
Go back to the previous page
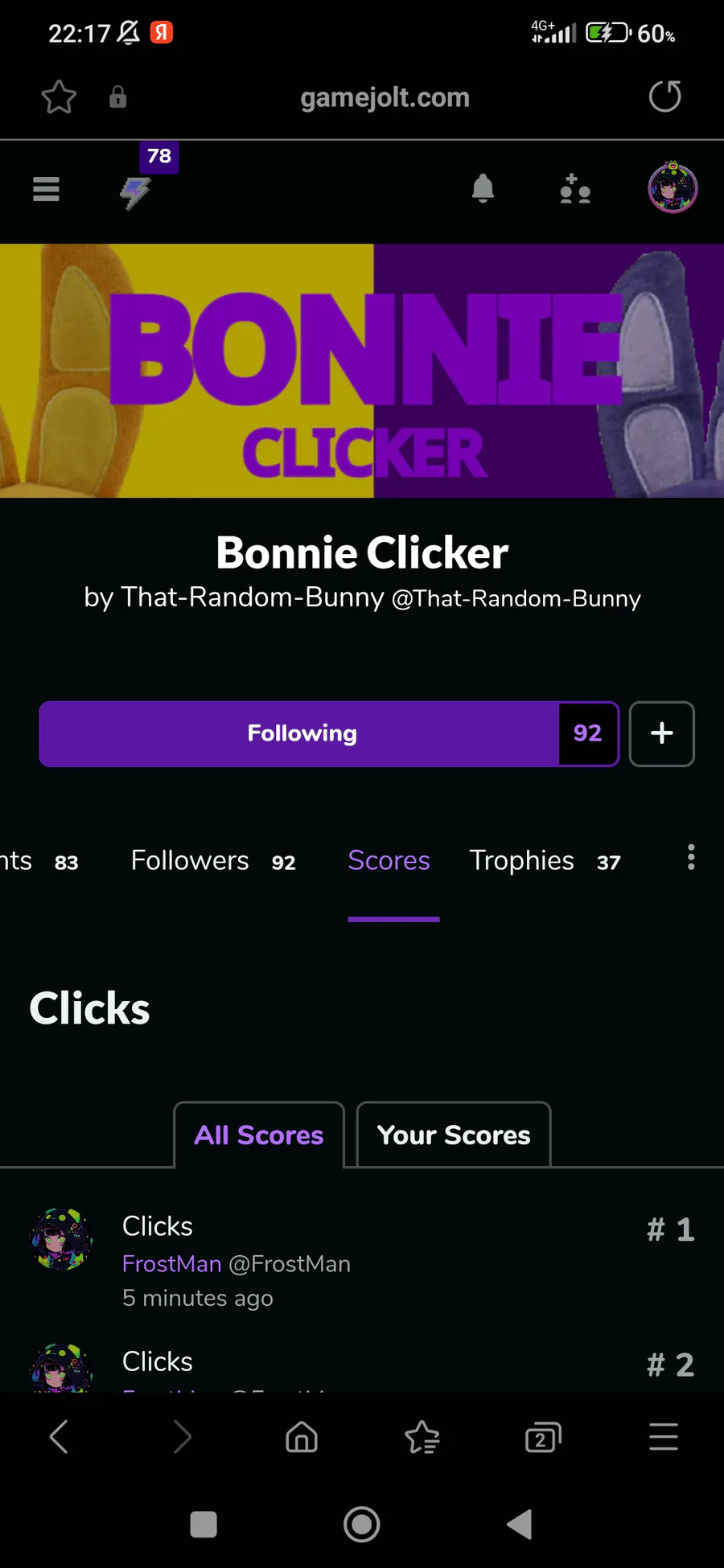(x=59, y=1437)
